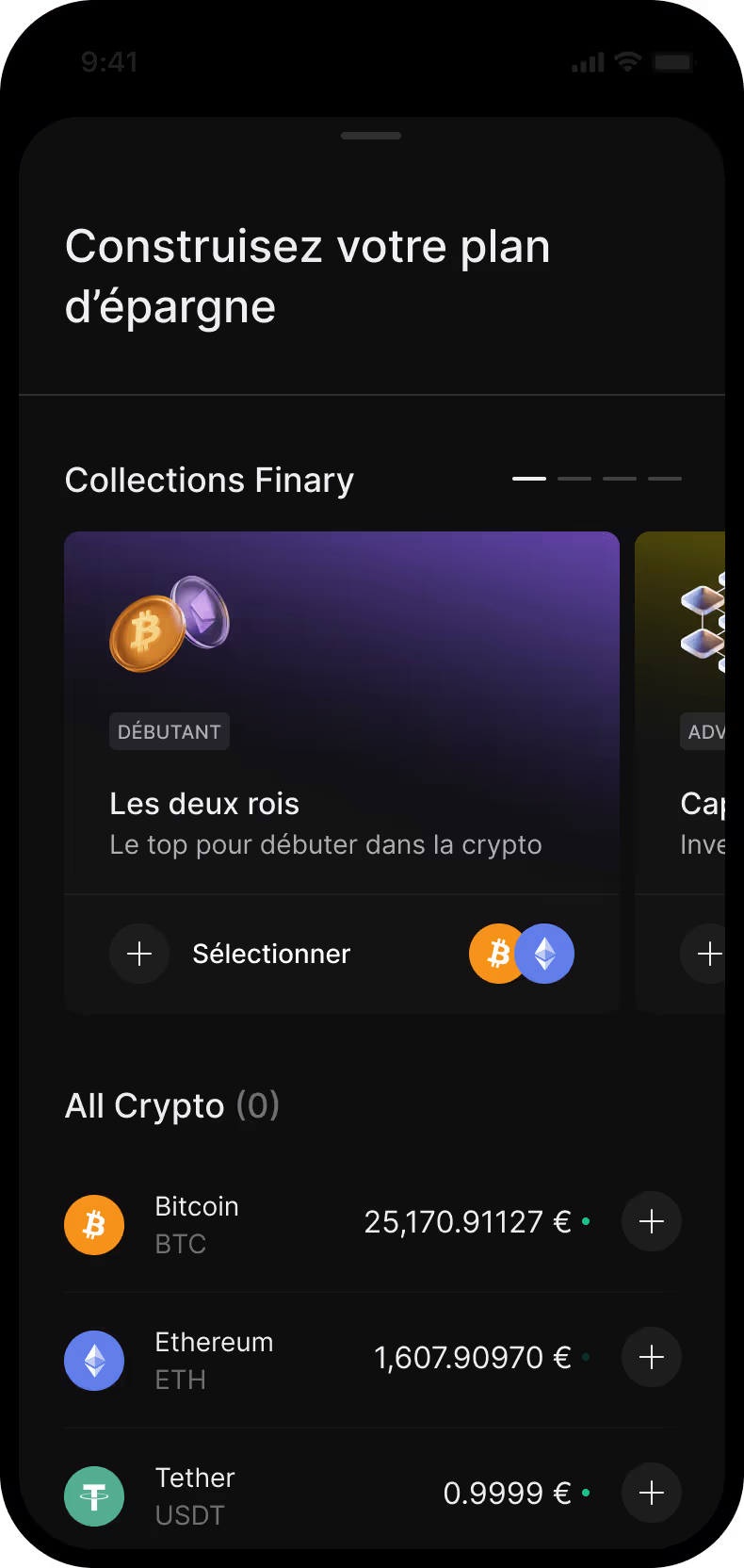Image resolution: width=744 pixels, height=1568 pixels.
Task: Tap the sheet's drag handle
Action: [x=371, y=136]
